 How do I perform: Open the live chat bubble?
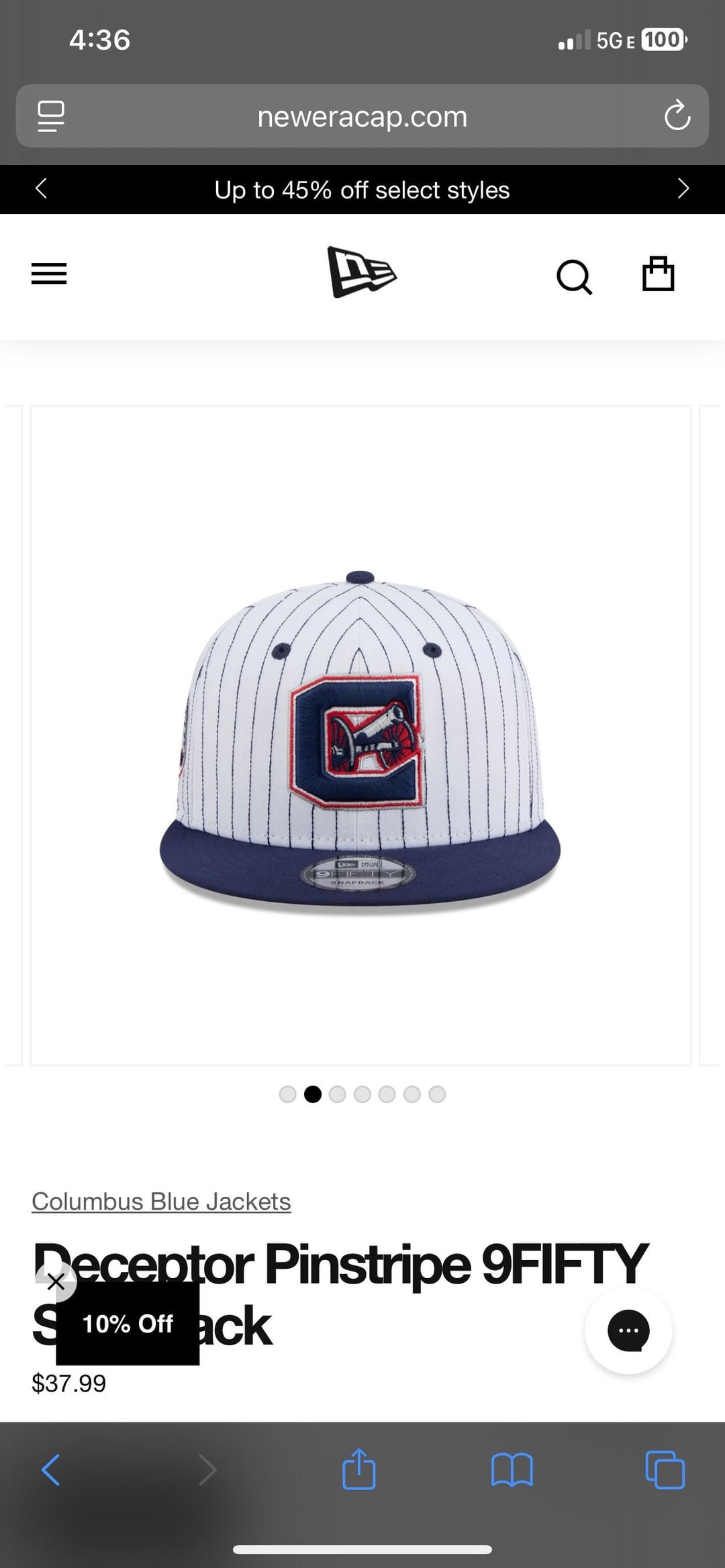tap(628, 1330)
